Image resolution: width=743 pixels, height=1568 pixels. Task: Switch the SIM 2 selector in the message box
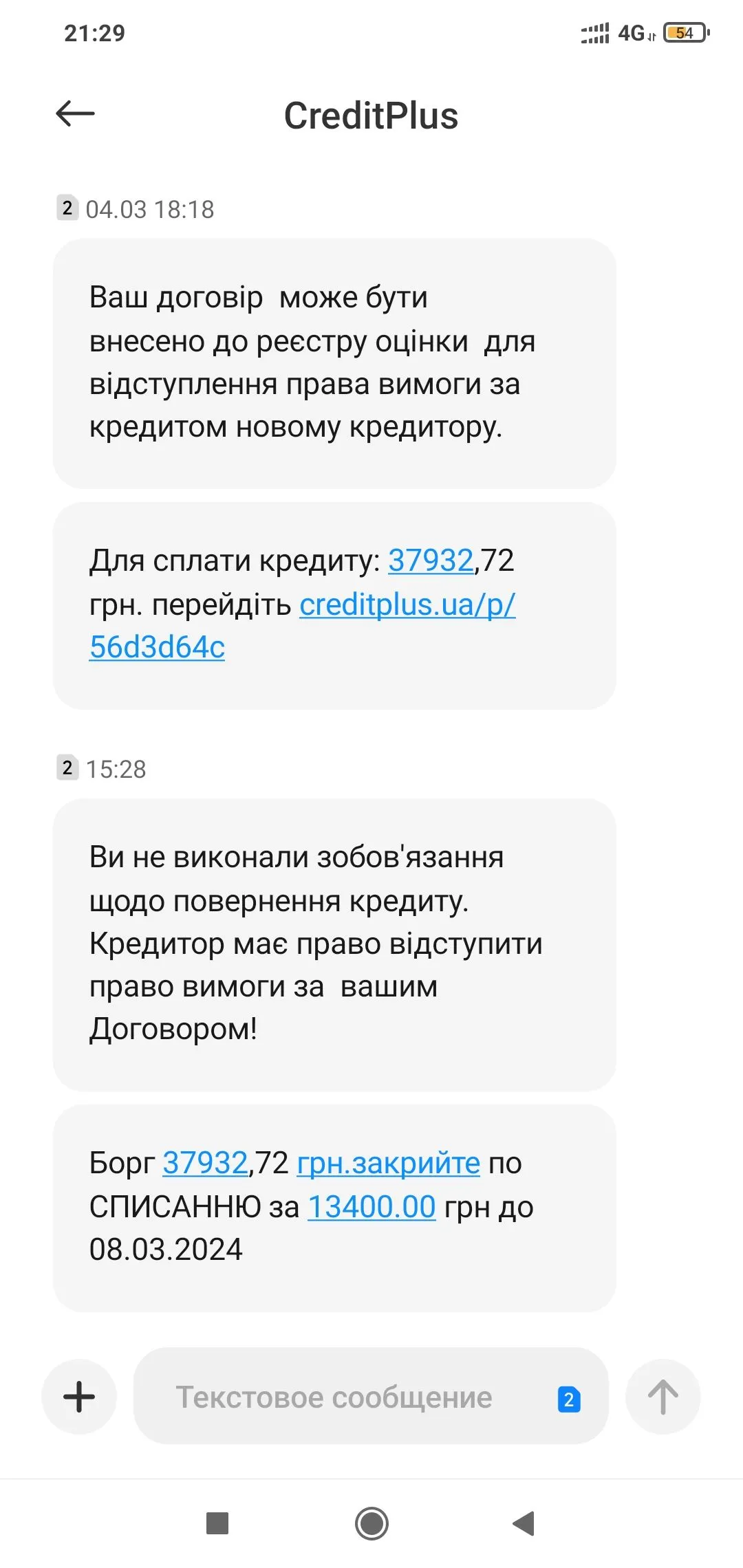coord(568,1399)
